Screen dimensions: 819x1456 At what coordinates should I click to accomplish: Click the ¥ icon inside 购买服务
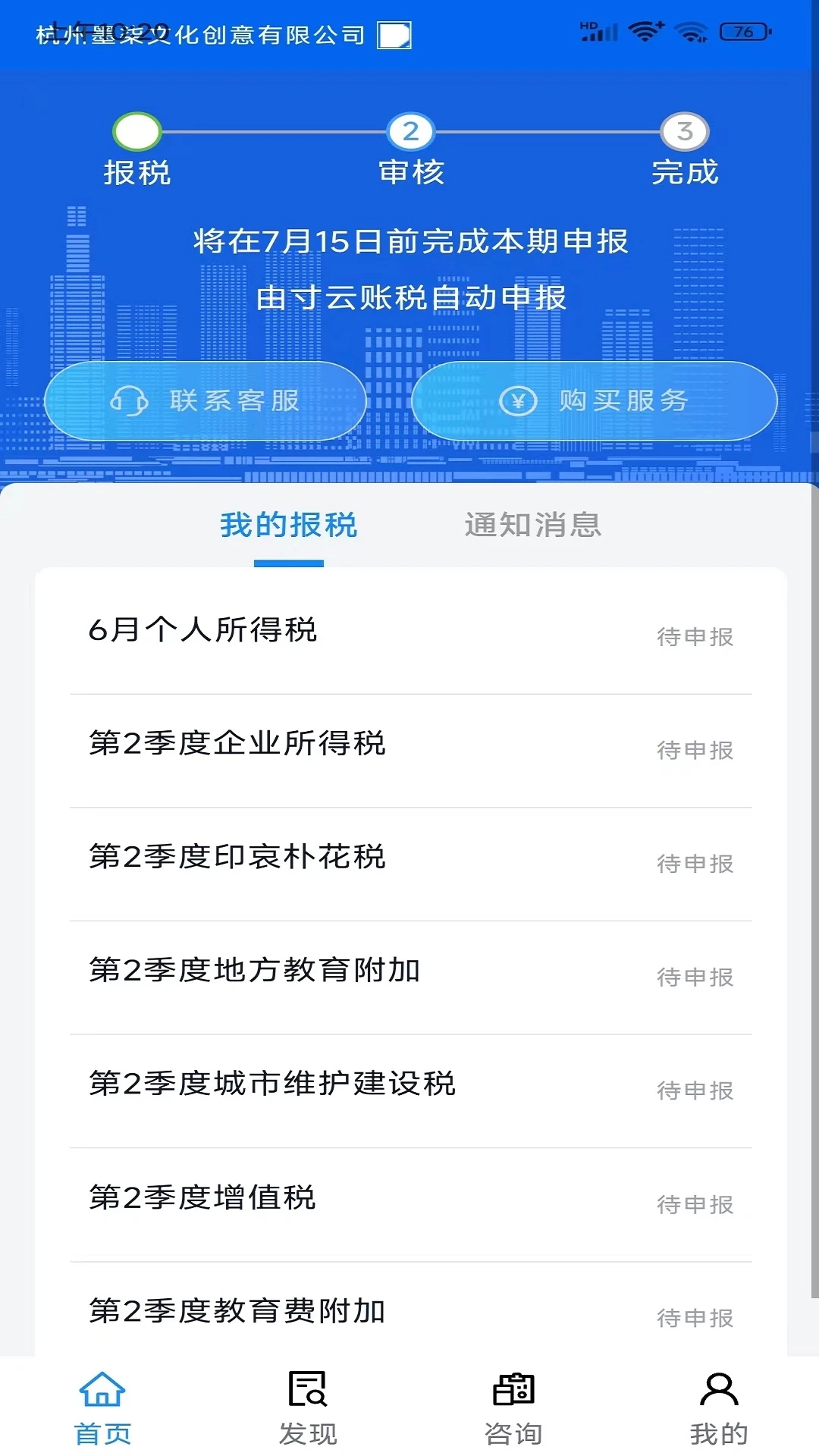[x=518, y=401]
